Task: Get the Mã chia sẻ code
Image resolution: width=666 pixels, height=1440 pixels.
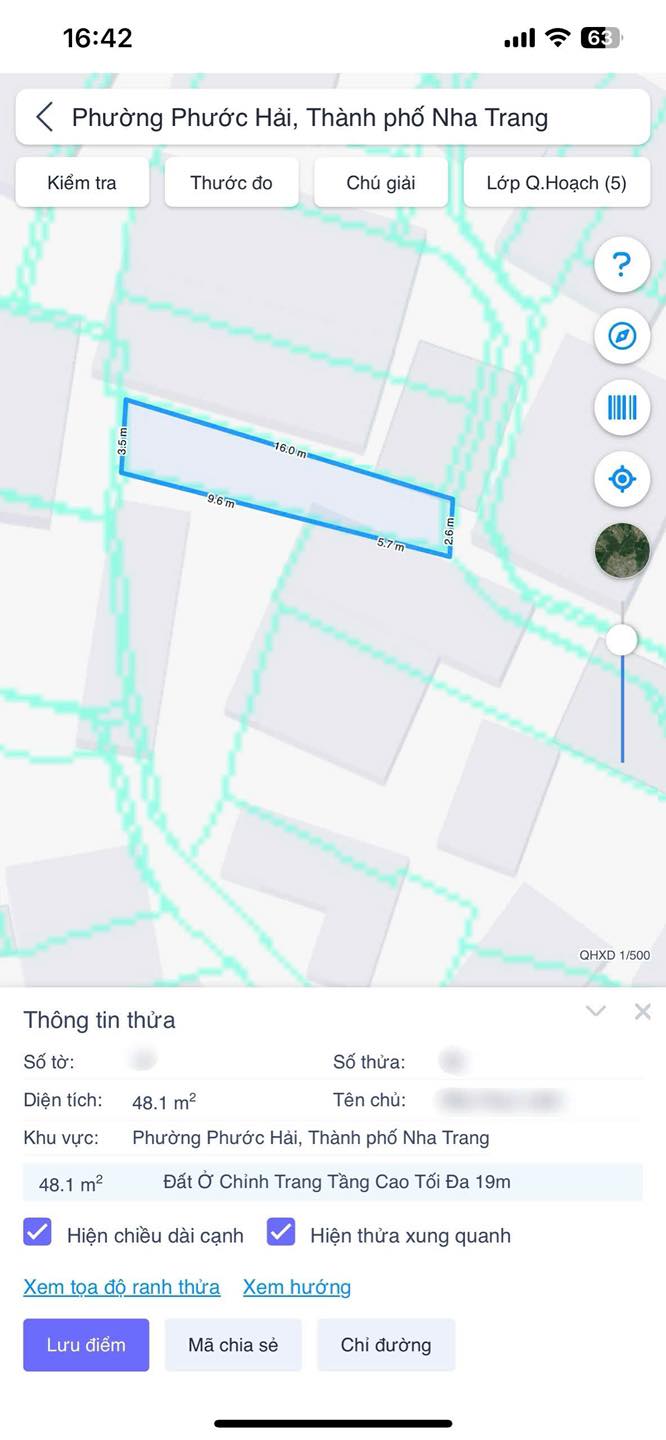Action: tap(233, 1345)
